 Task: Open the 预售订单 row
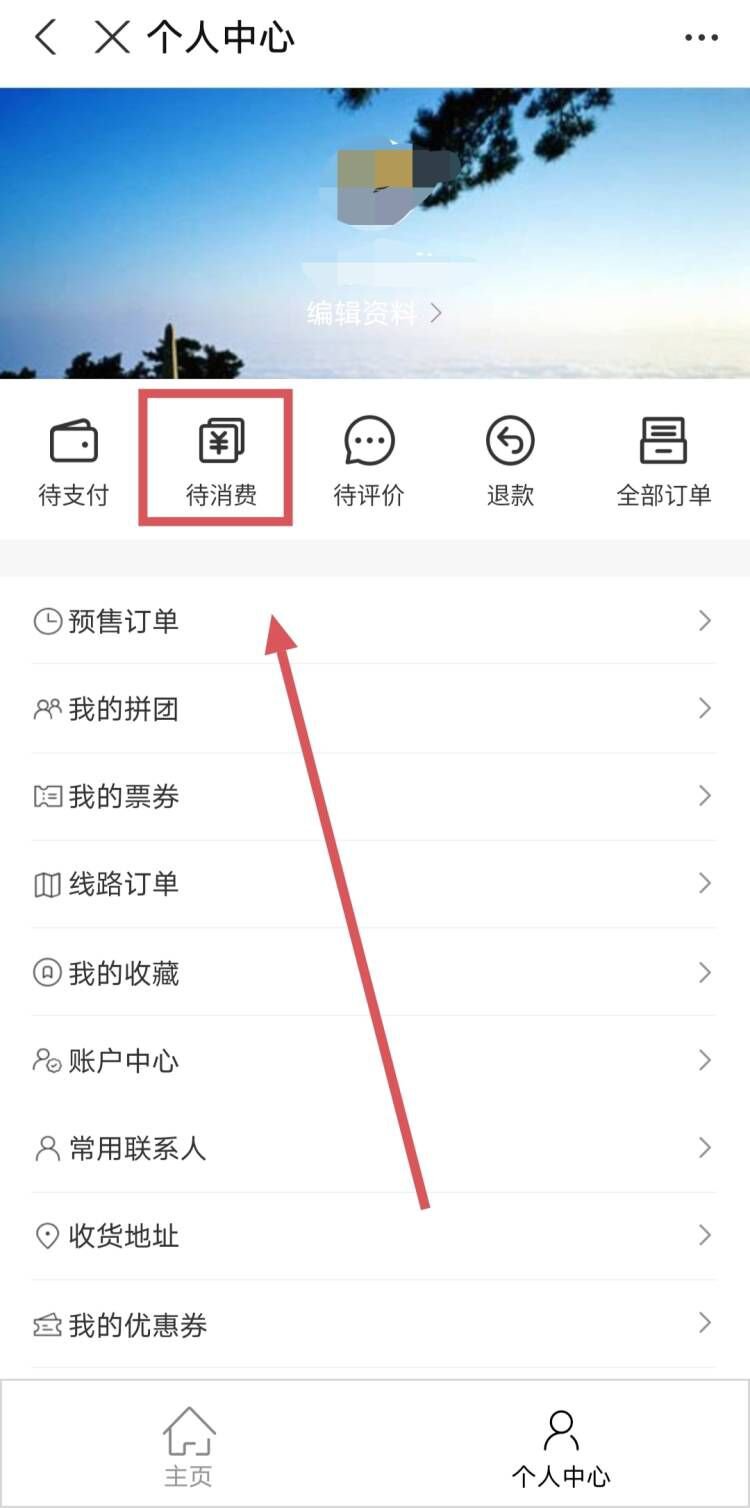click(x=374, y=622)
